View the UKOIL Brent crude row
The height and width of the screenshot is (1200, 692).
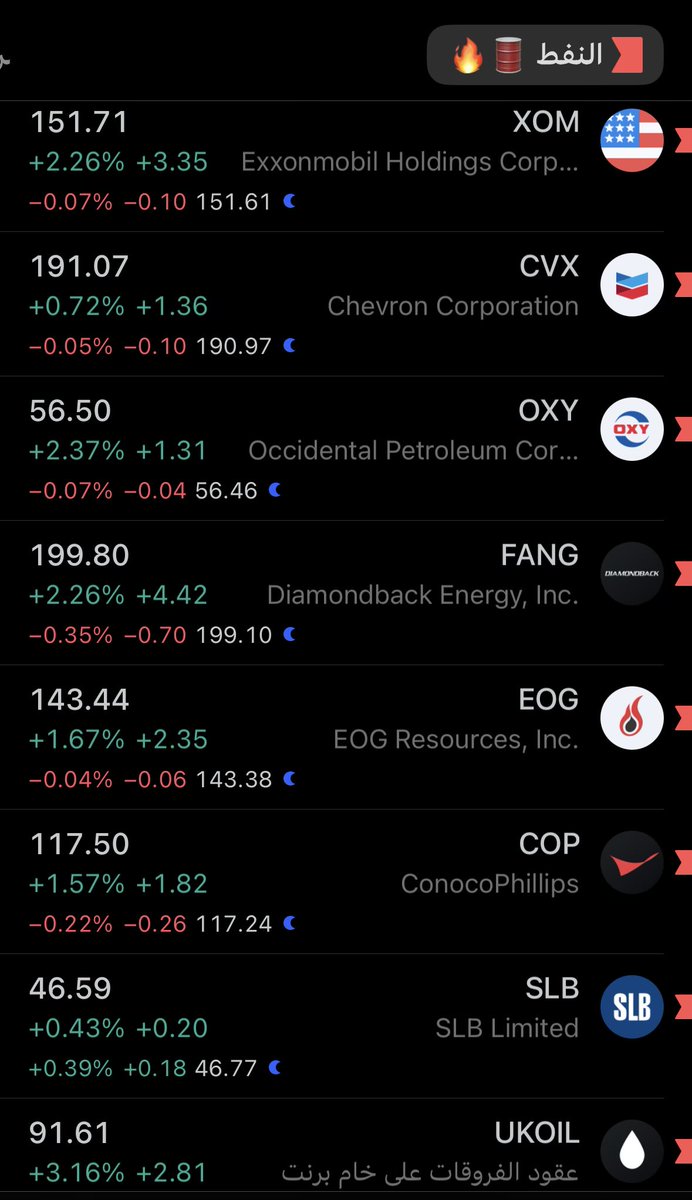(346, 1149)
